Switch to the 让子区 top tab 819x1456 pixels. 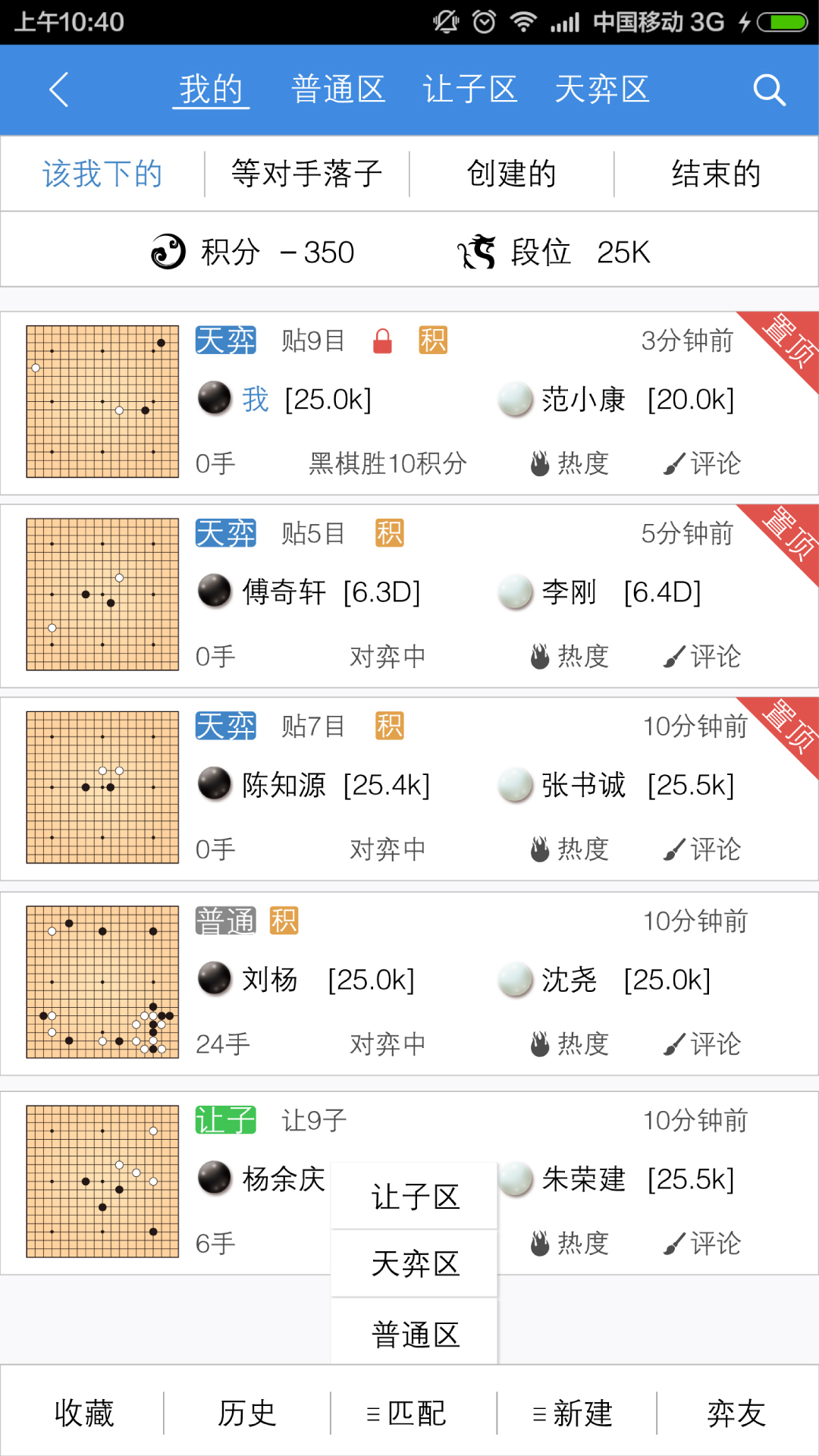[x=470, y=89]
